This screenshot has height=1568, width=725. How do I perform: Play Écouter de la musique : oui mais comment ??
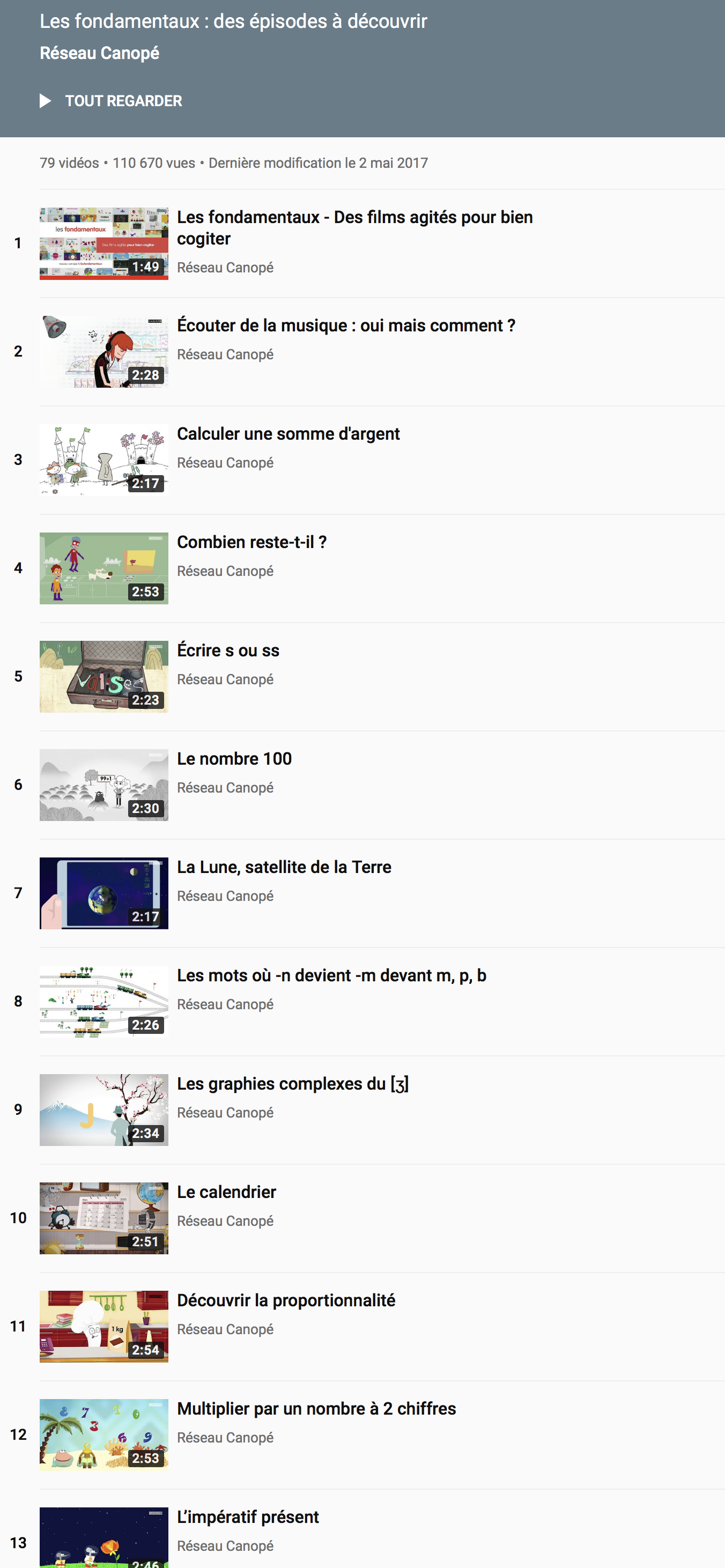[x=345, y=326]
